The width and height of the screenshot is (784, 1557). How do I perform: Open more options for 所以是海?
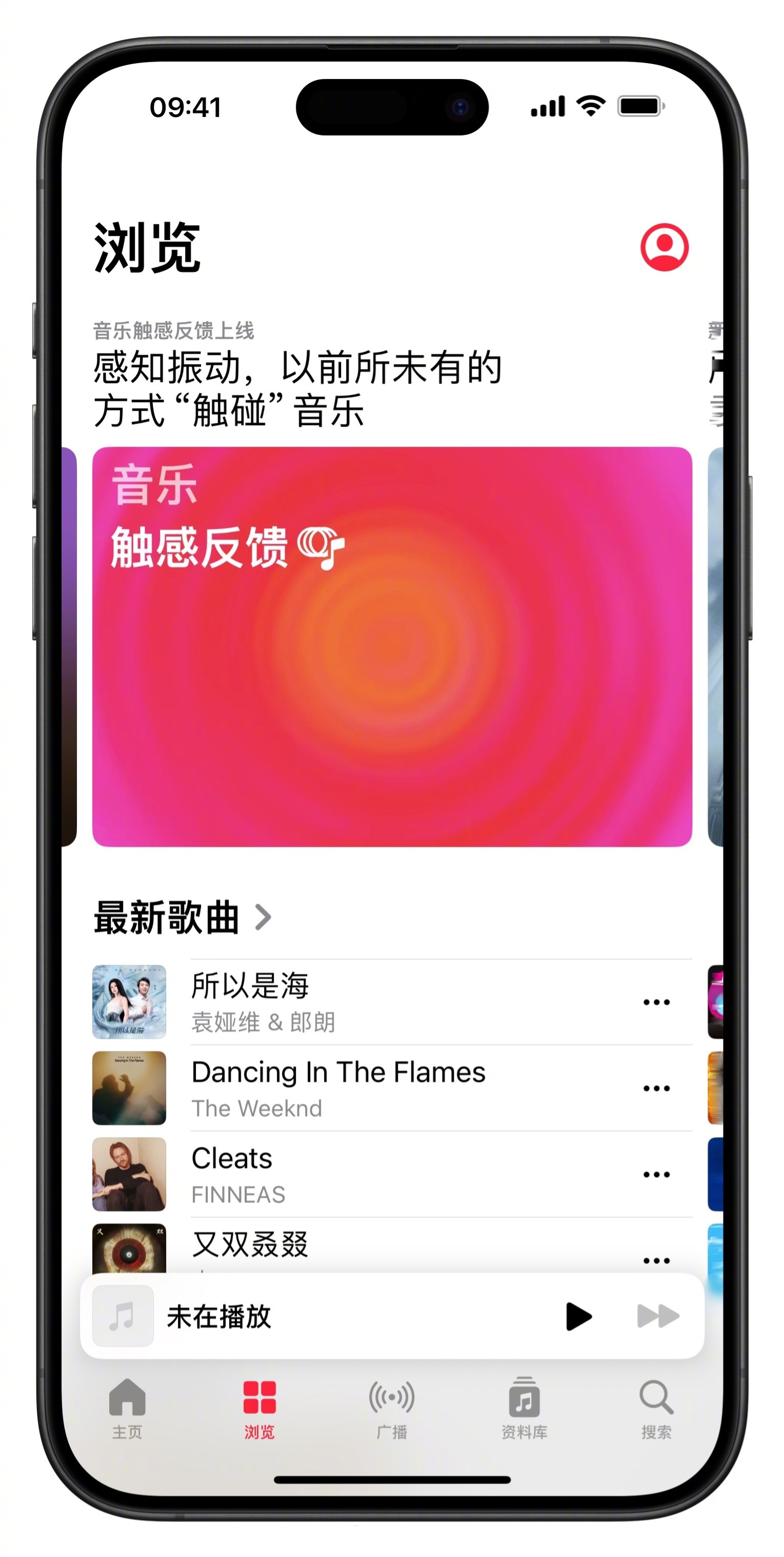click(656, 1002)
